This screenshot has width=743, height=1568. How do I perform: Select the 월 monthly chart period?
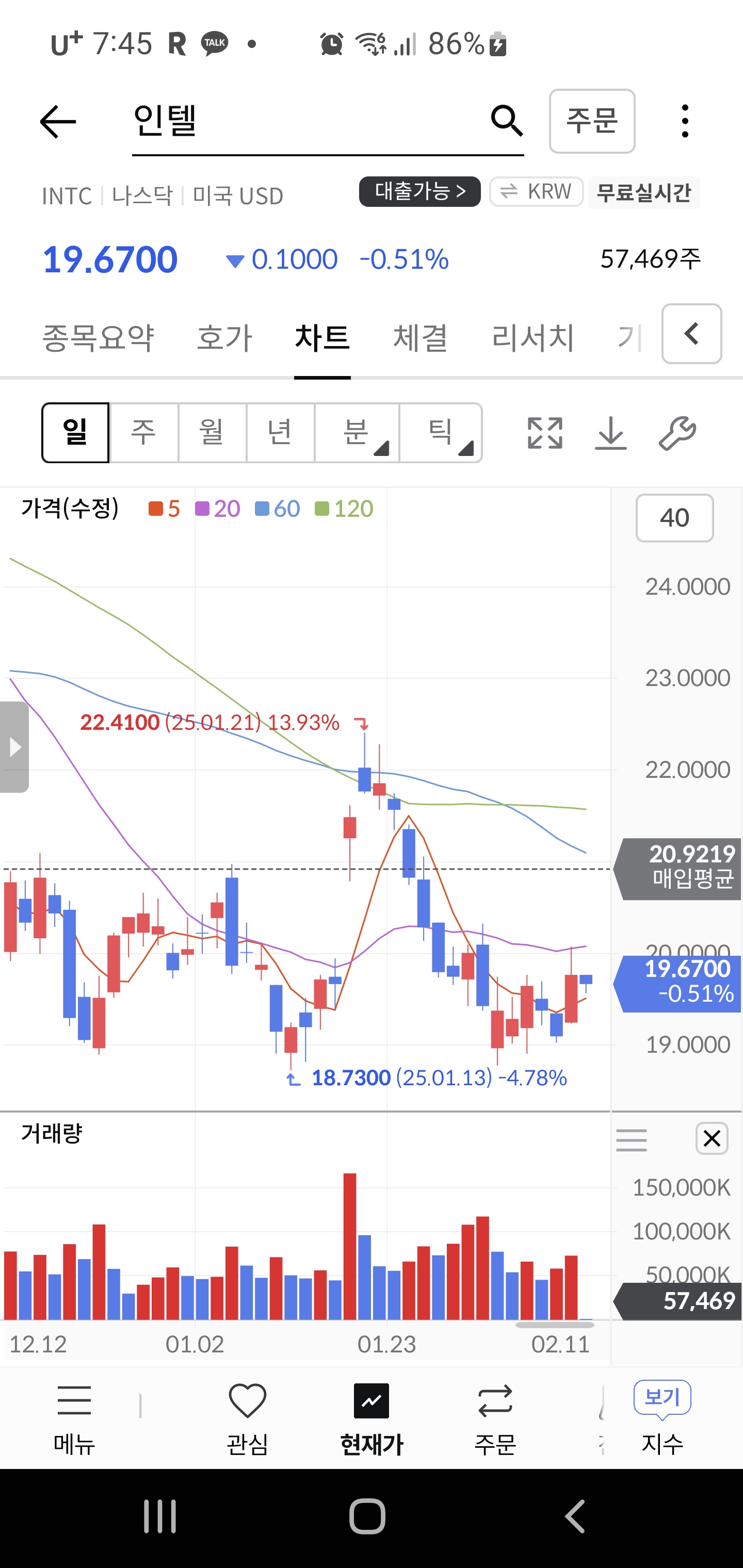pos(212,433)
